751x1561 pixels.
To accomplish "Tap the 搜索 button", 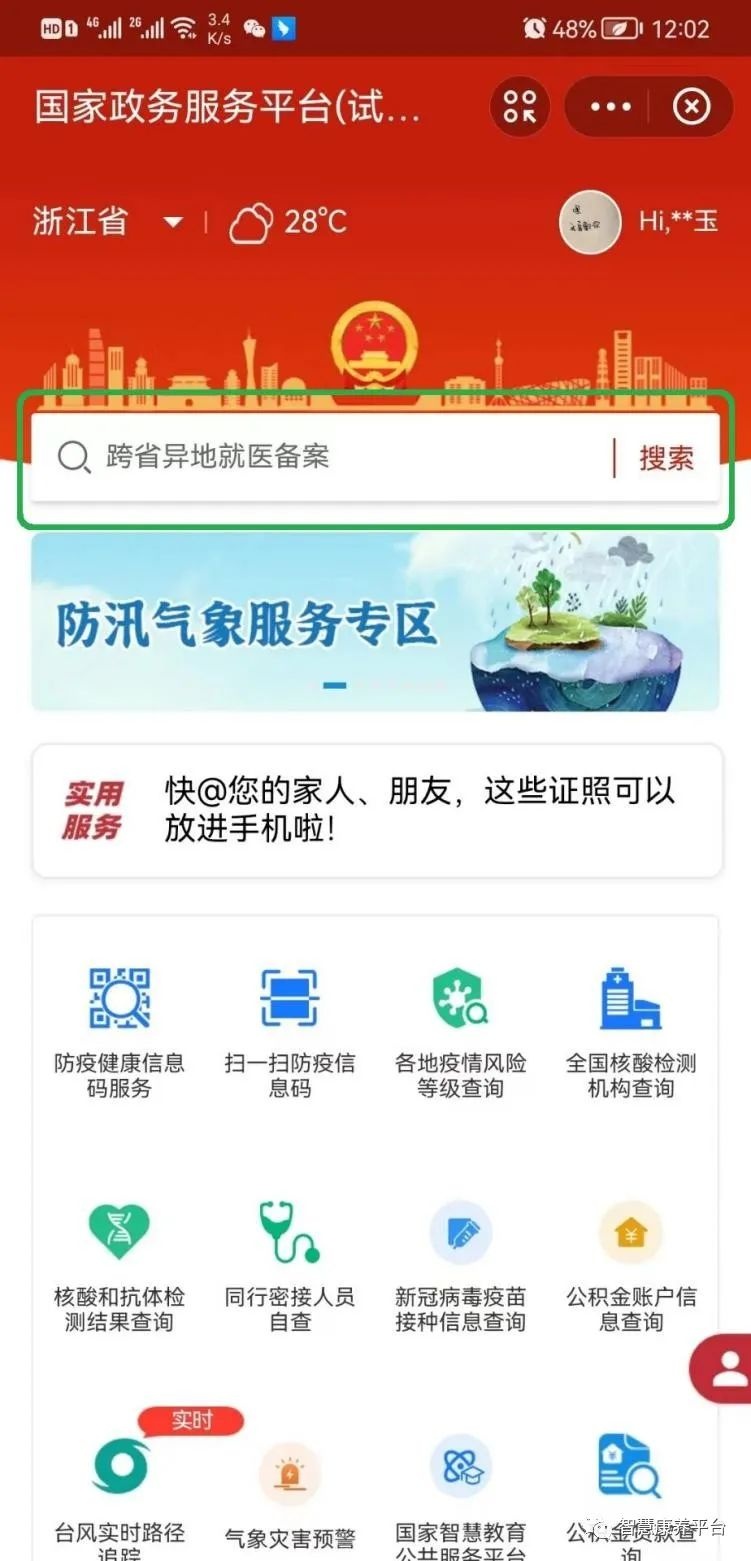I will [x=666, y=458].
